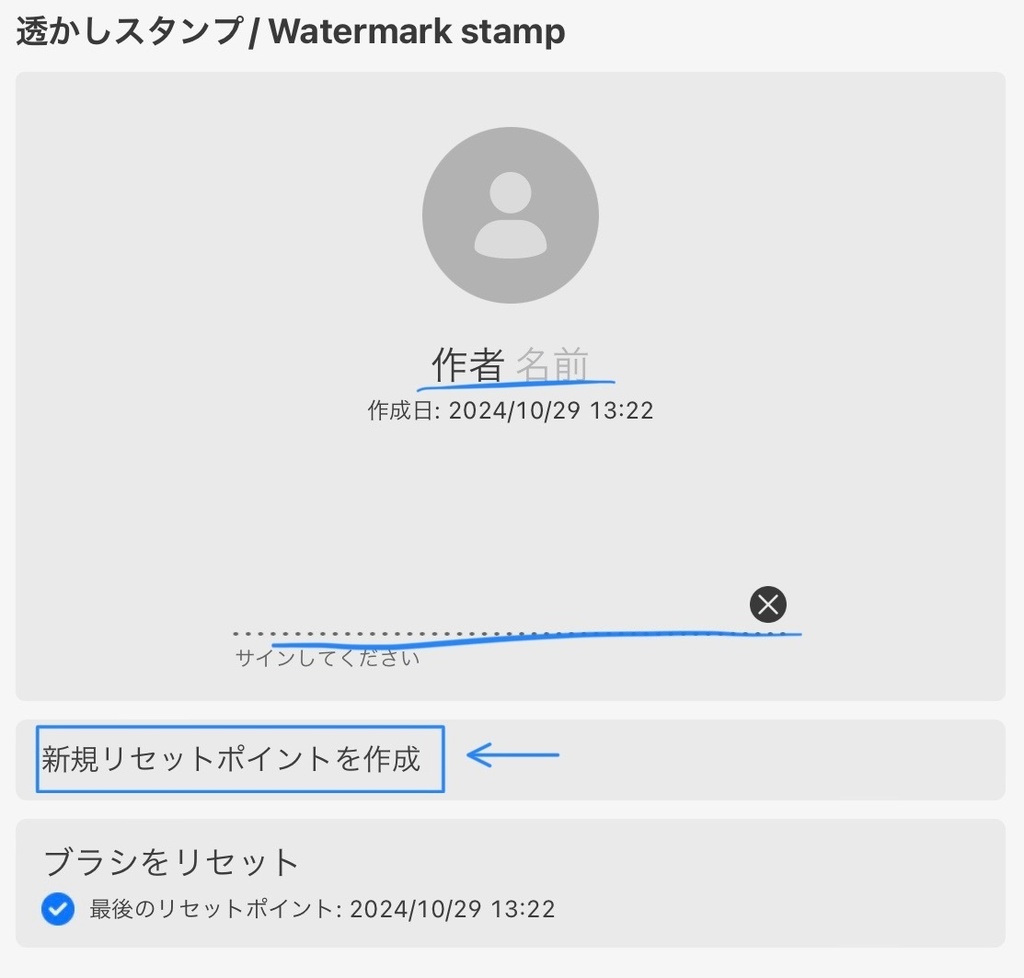The image size is (1024, 978).
Task: Tap the profile avatar placeholder
Action: 510,215
